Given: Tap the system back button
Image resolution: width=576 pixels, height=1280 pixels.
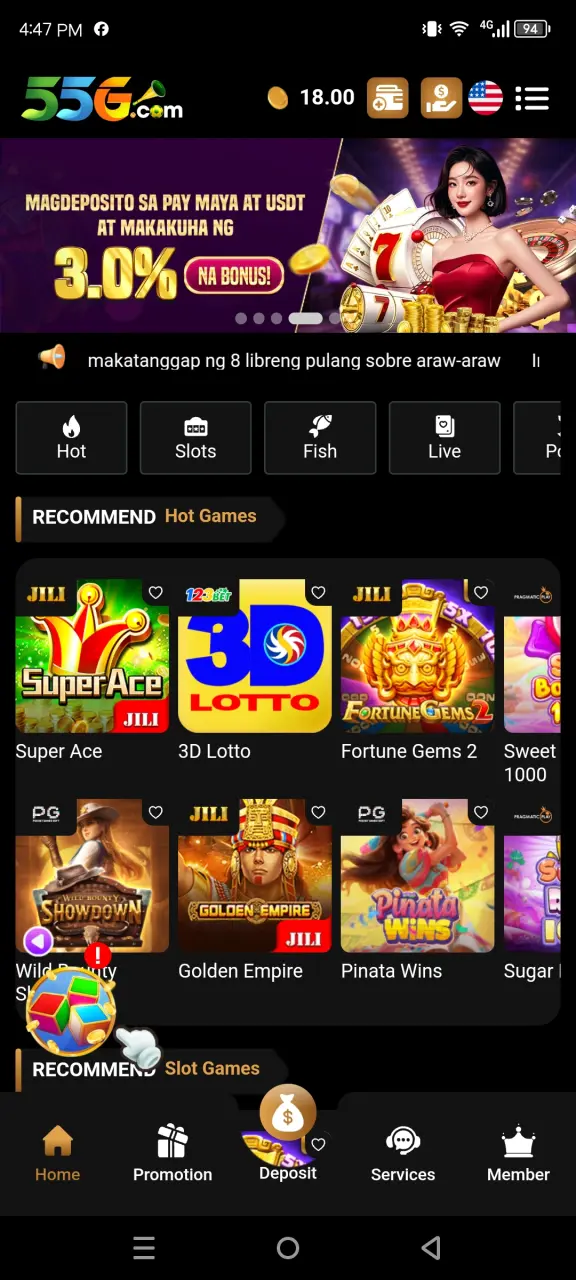Looking at the screenshot, I should 431,1247.
